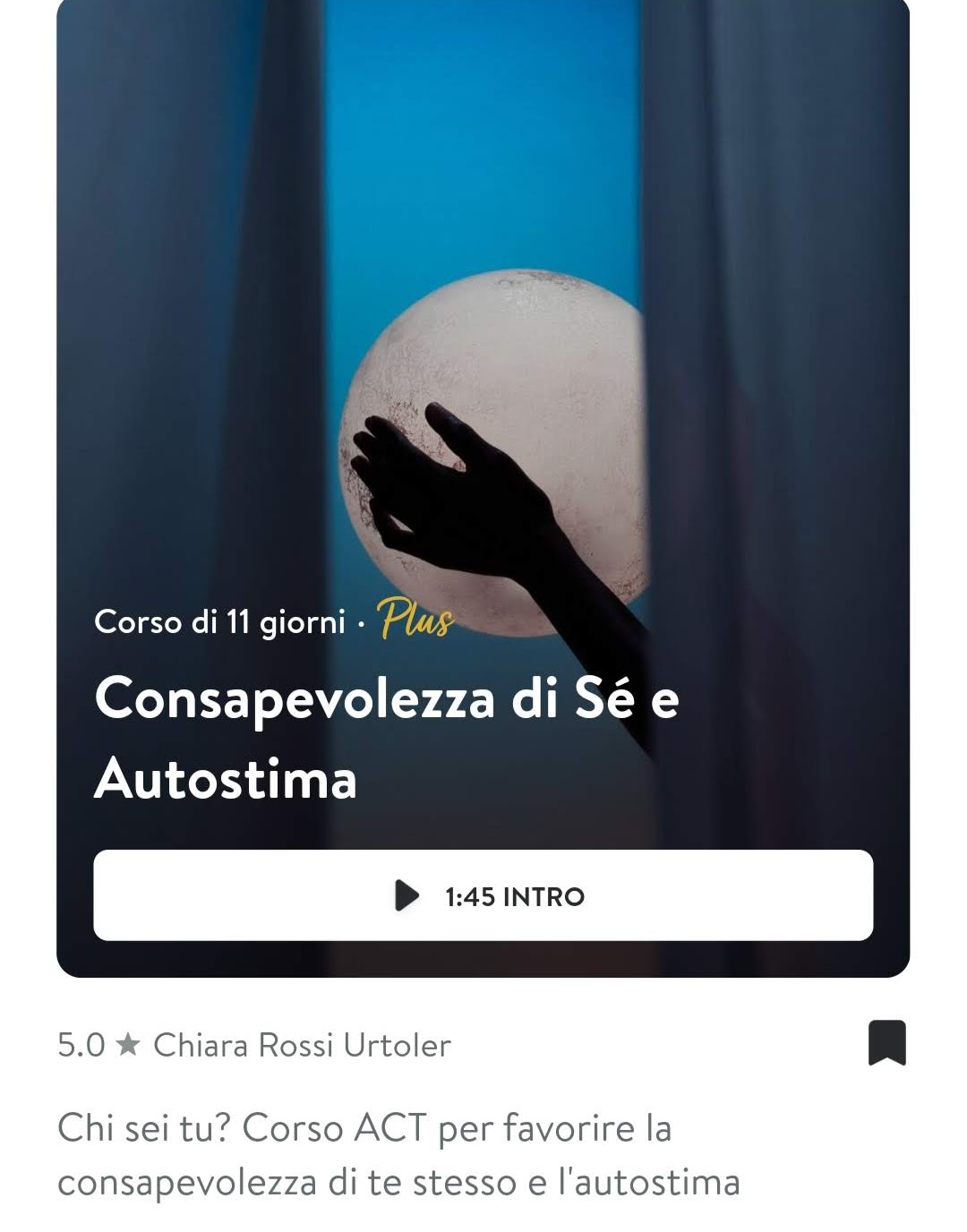Image resolution: width=967 pixels, height=1232 pixels.
Task: Play the 1:45 intro
Action: 483,895
